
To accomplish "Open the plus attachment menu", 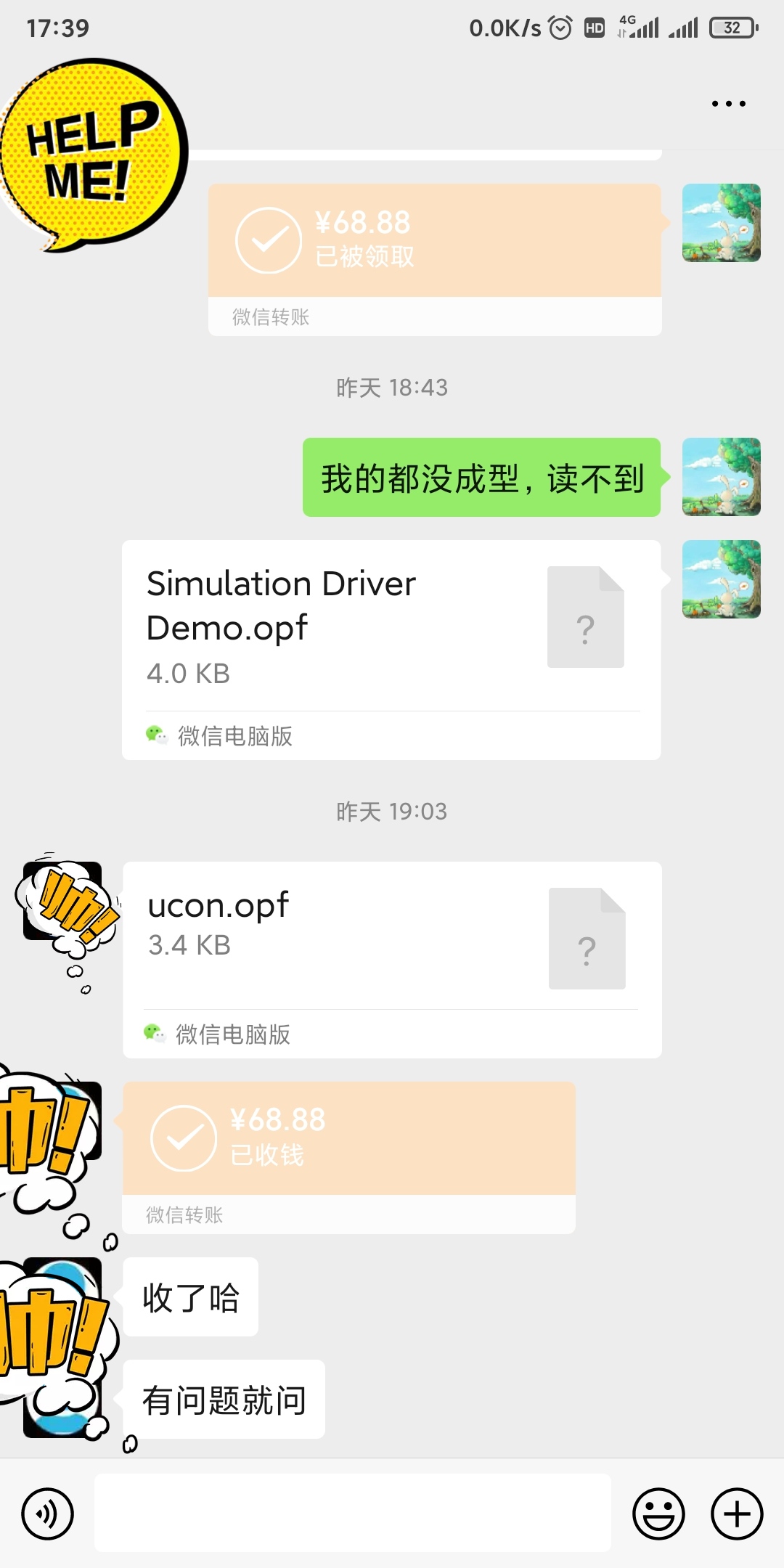I will [x=736, y=1514].
